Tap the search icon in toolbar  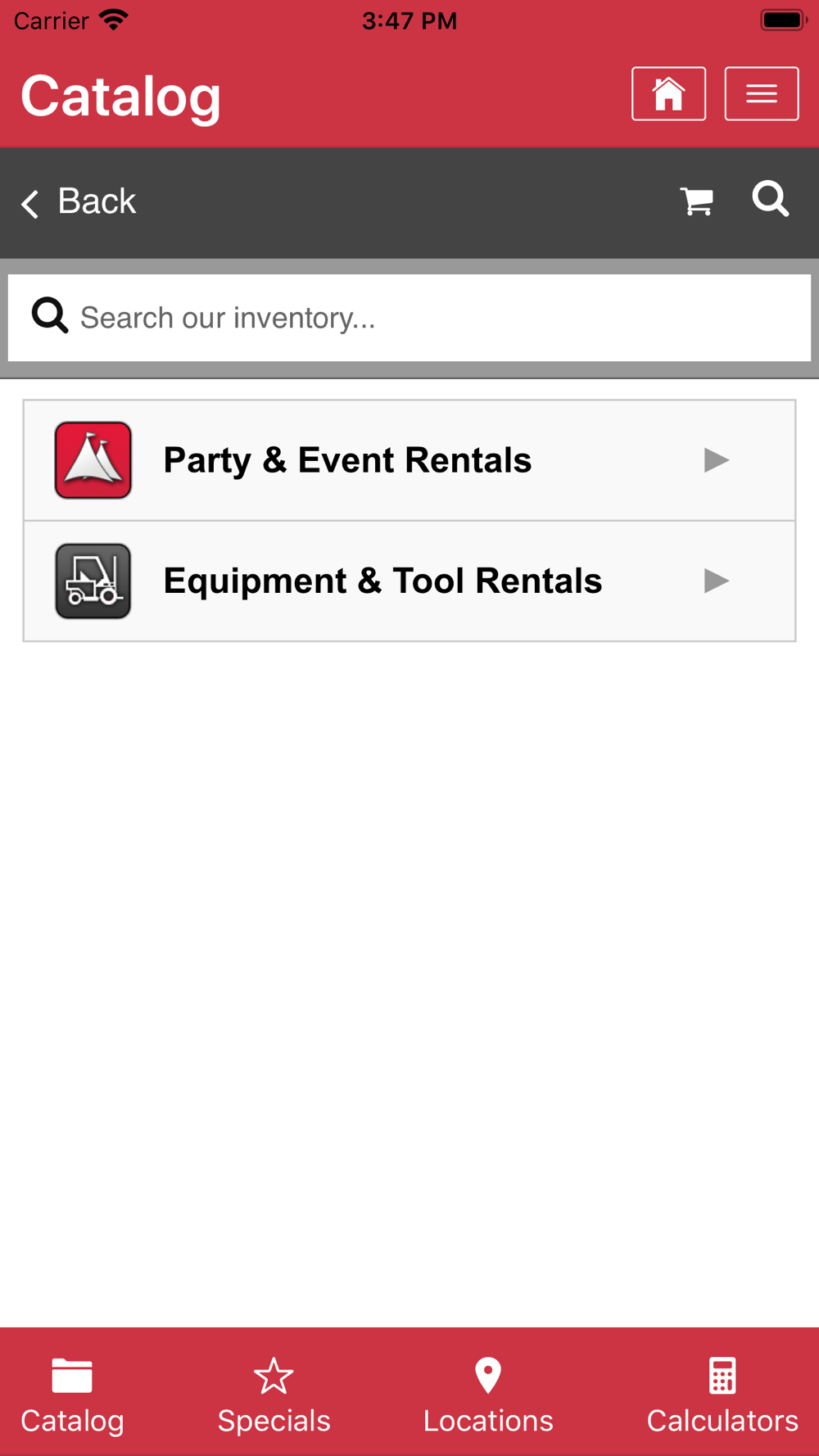[771, 199]
